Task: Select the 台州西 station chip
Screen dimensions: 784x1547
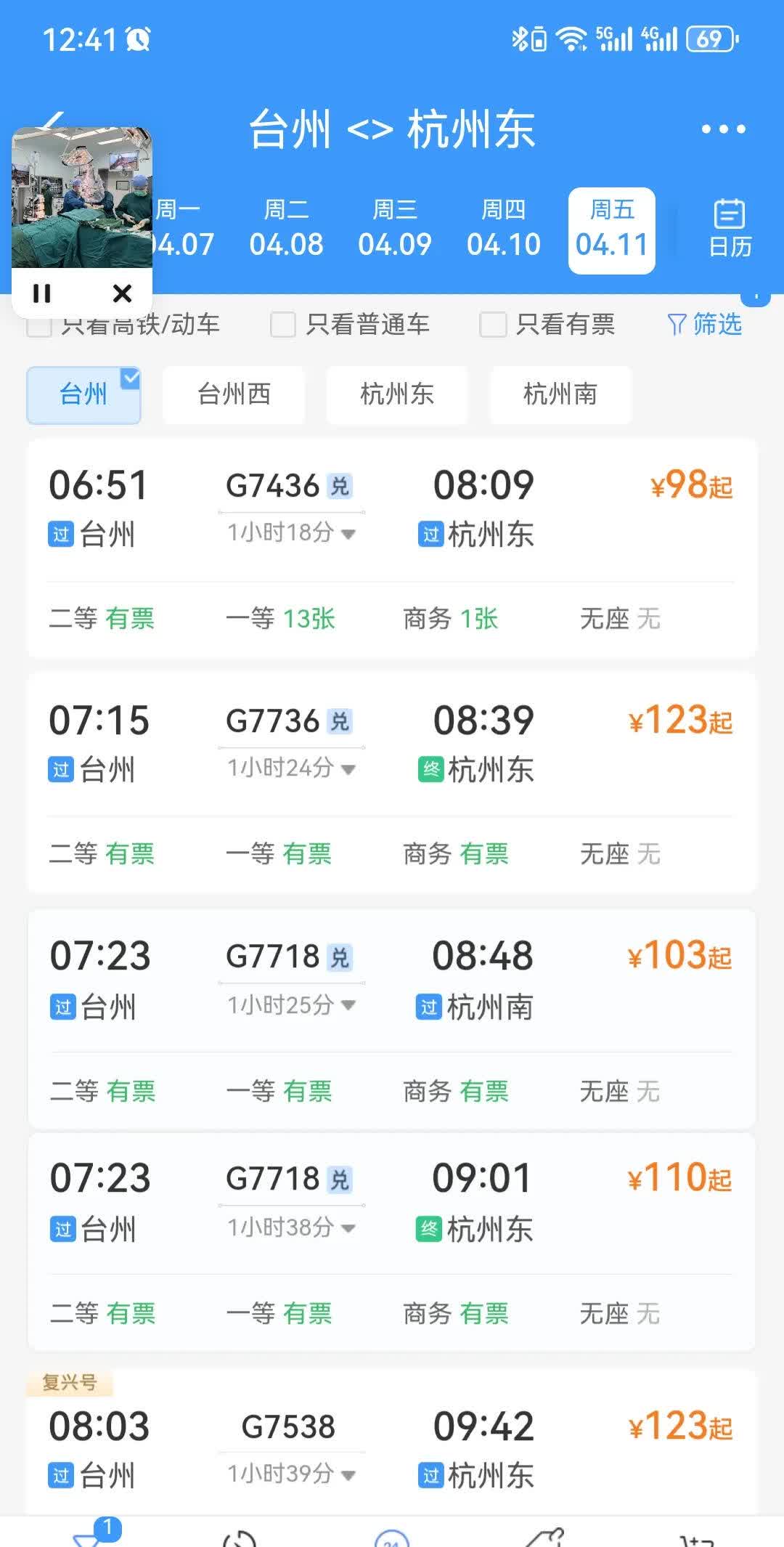Action: (234, 394)
